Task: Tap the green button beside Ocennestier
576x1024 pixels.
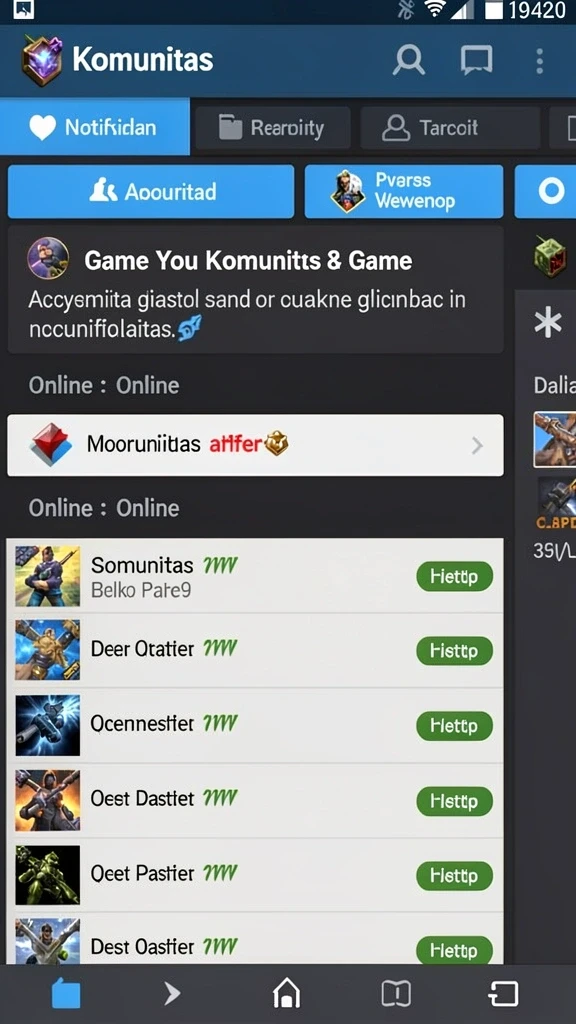Action: tap(455, 726)
